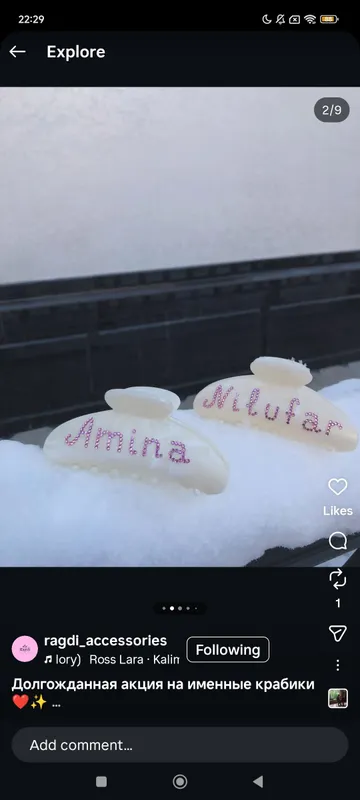Viewport: 360px width, 800px height.
Task: Open the three-dot options menu
Action: [338, 665]
